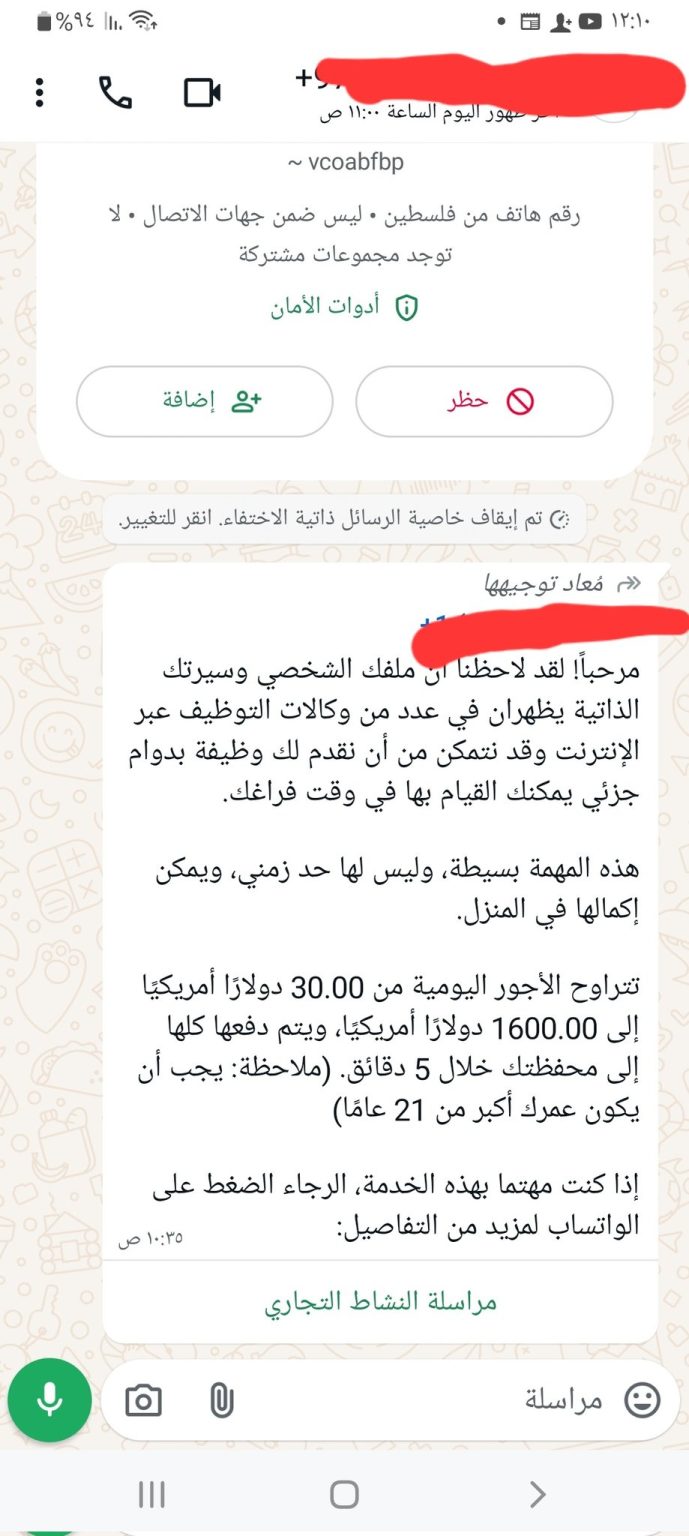Image resolution: width=689 pixels, height=1536 pixels.
Task: Open the camera from chat bar
Action: point(144,1401)
